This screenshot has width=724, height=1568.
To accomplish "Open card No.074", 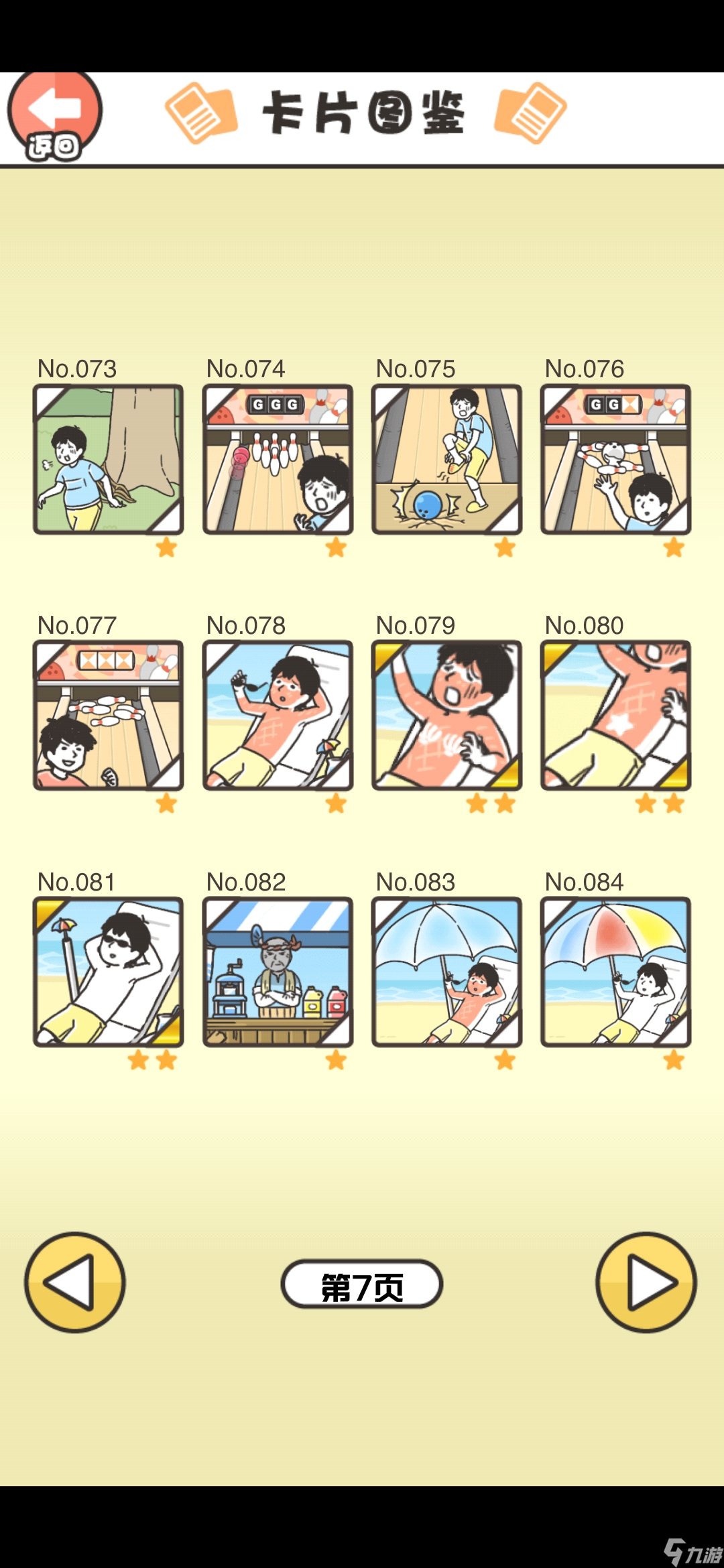I will coord(278,460).
